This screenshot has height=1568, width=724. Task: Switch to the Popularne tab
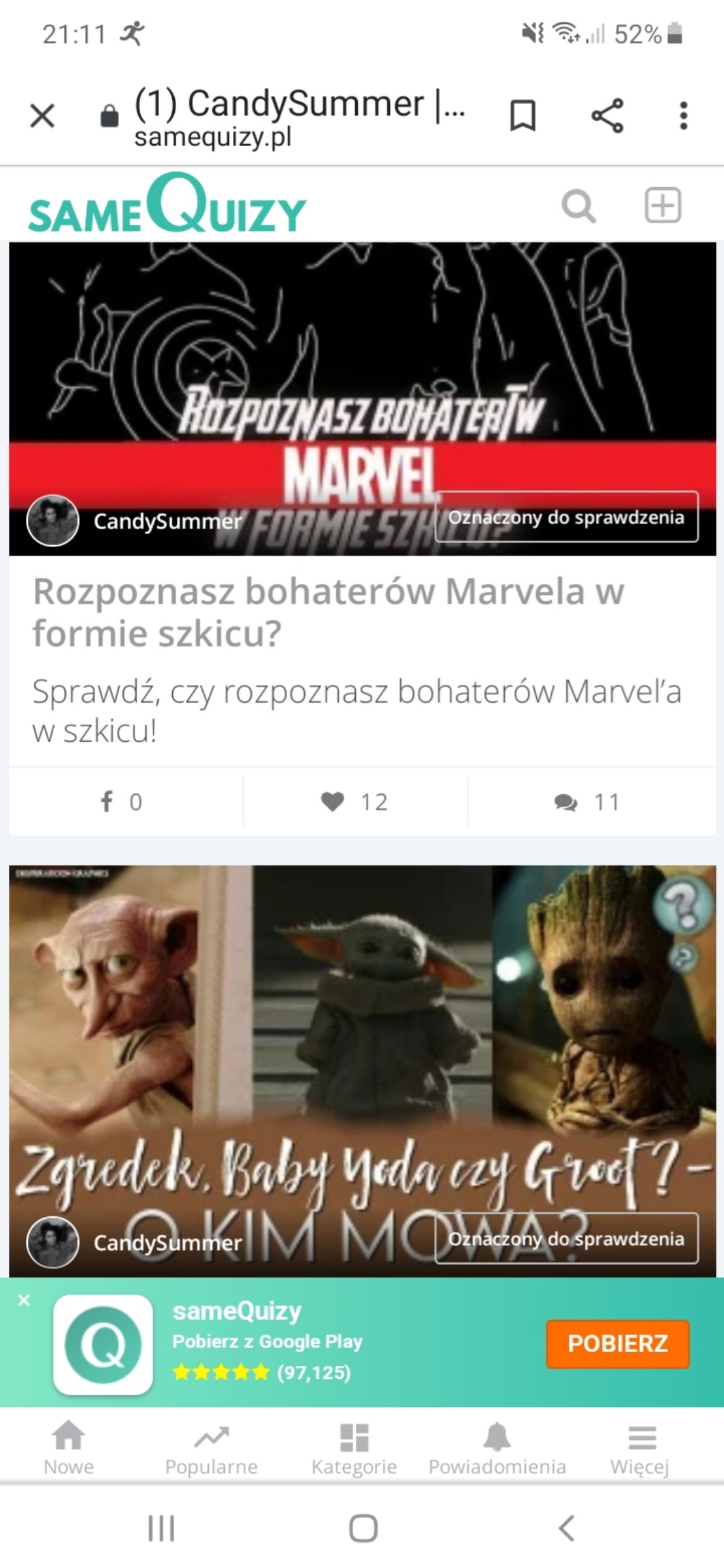(212, 1448)
